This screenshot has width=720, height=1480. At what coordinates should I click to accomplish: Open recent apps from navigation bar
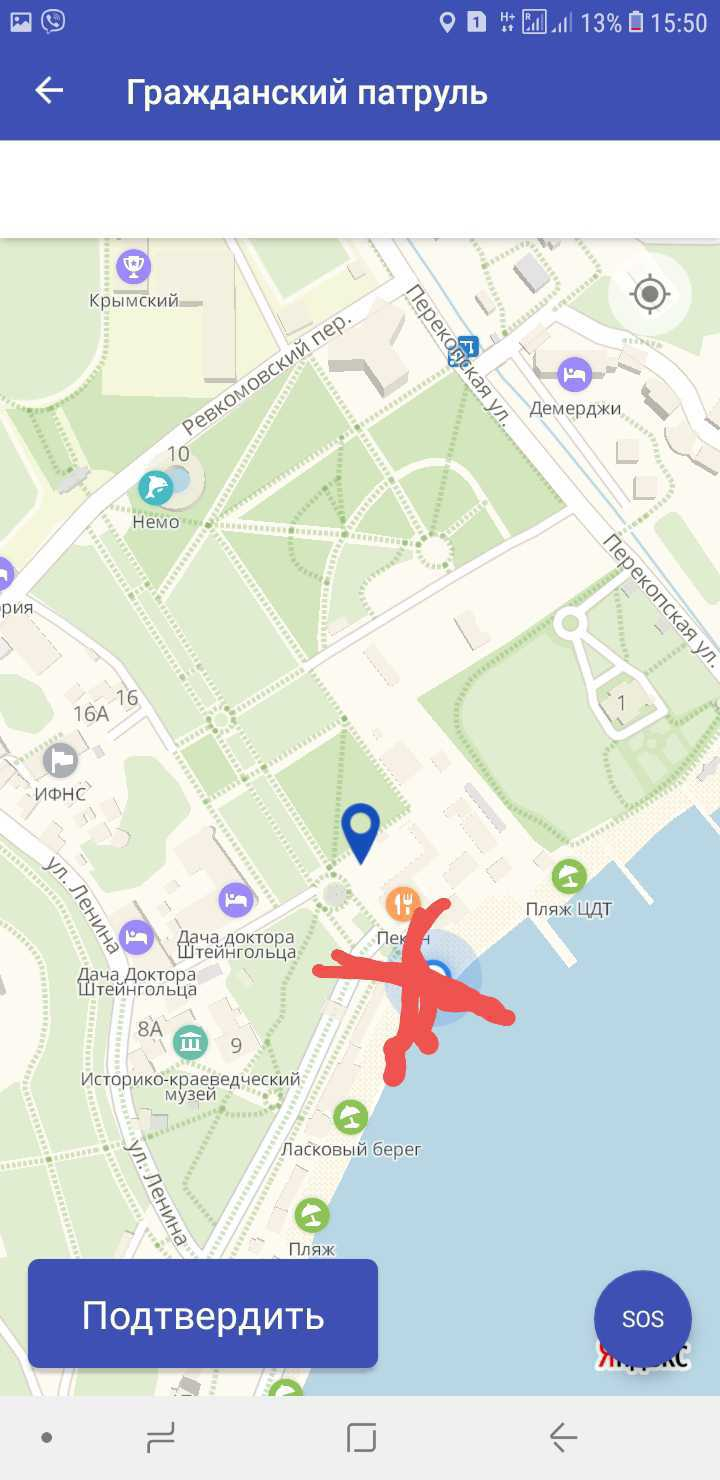[160, 1438]
